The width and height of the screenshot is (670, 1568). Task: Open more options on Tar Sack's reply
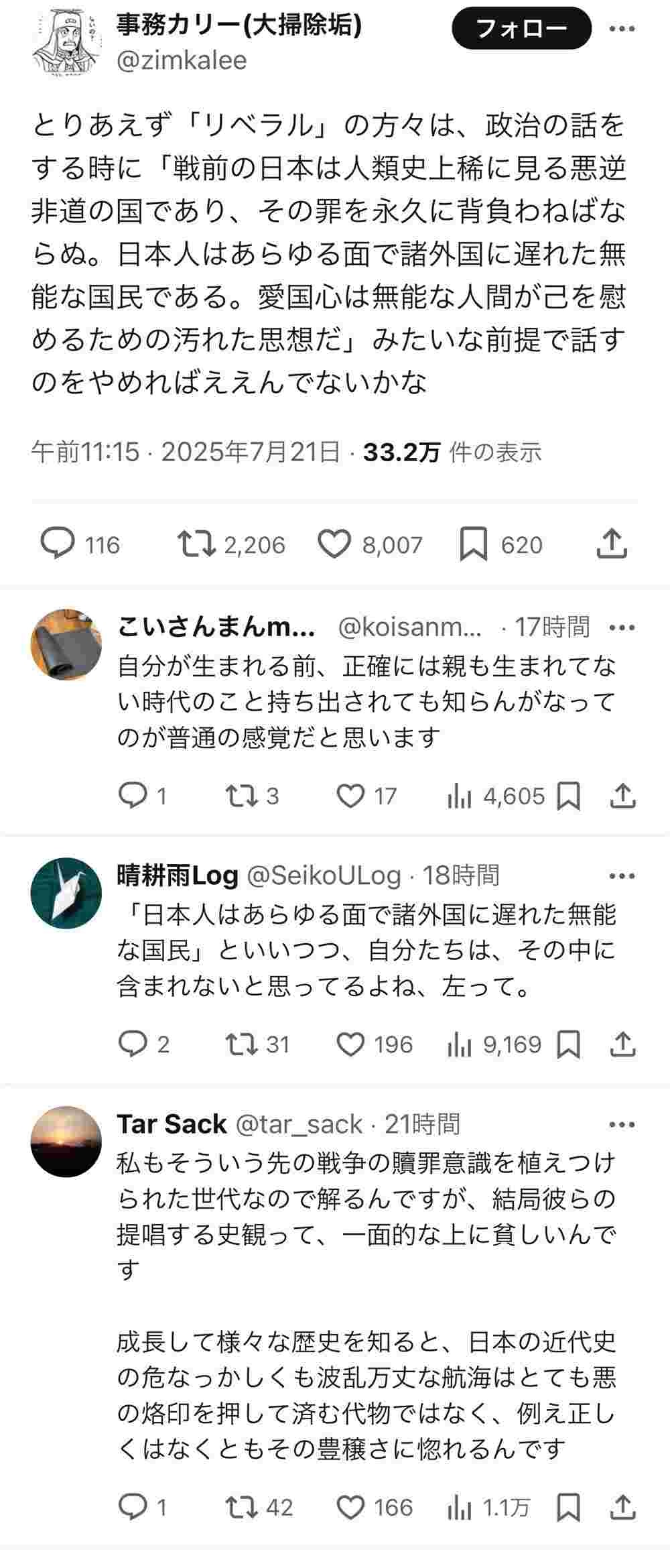click(x=622, y=1124)
